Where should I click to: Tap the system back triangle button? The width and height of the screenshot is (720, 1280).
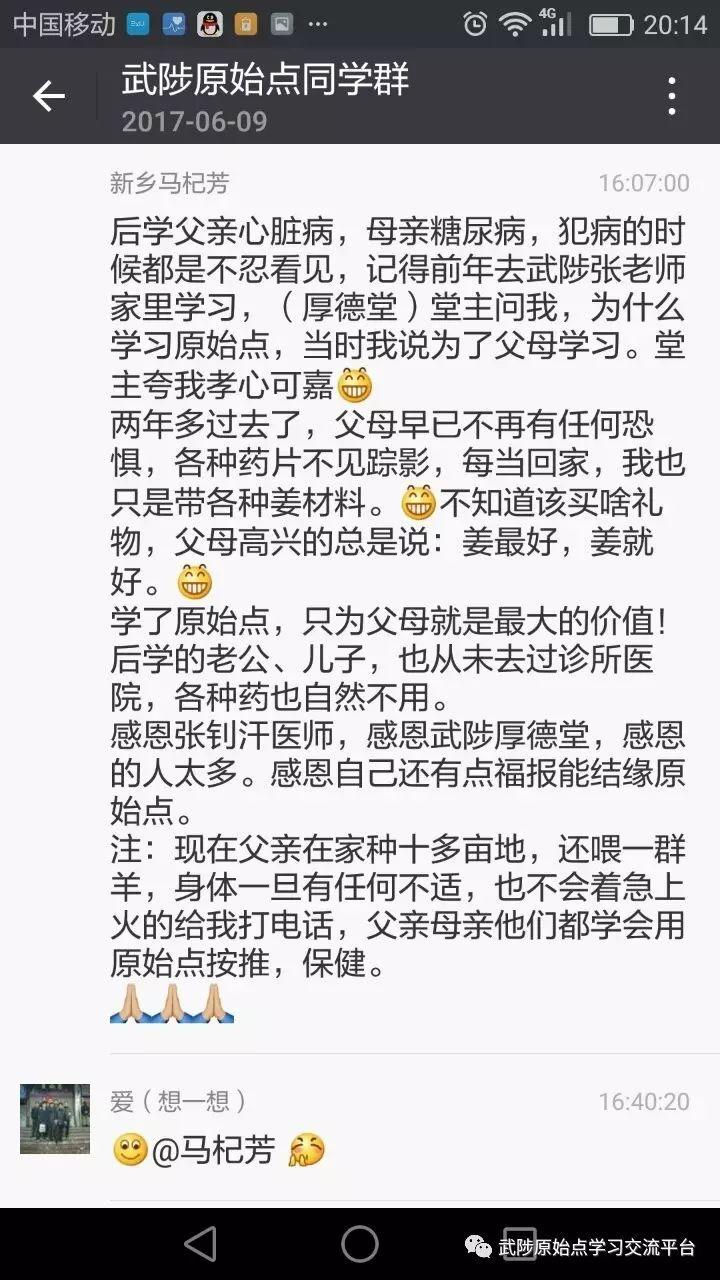(201, 1243)
